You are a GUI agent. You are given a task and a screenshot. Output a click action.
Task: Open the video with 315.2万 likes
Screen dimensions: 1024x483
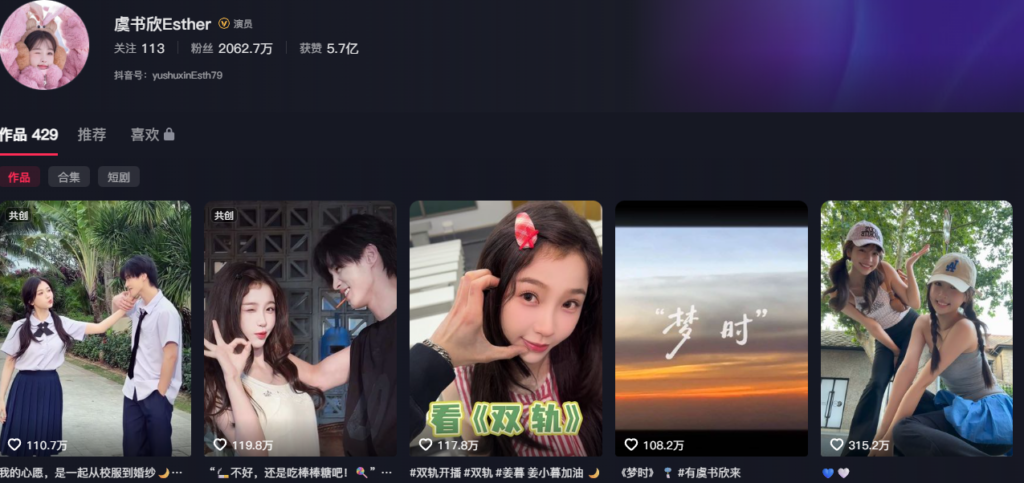pyautogui.click(x=917, y=328)
